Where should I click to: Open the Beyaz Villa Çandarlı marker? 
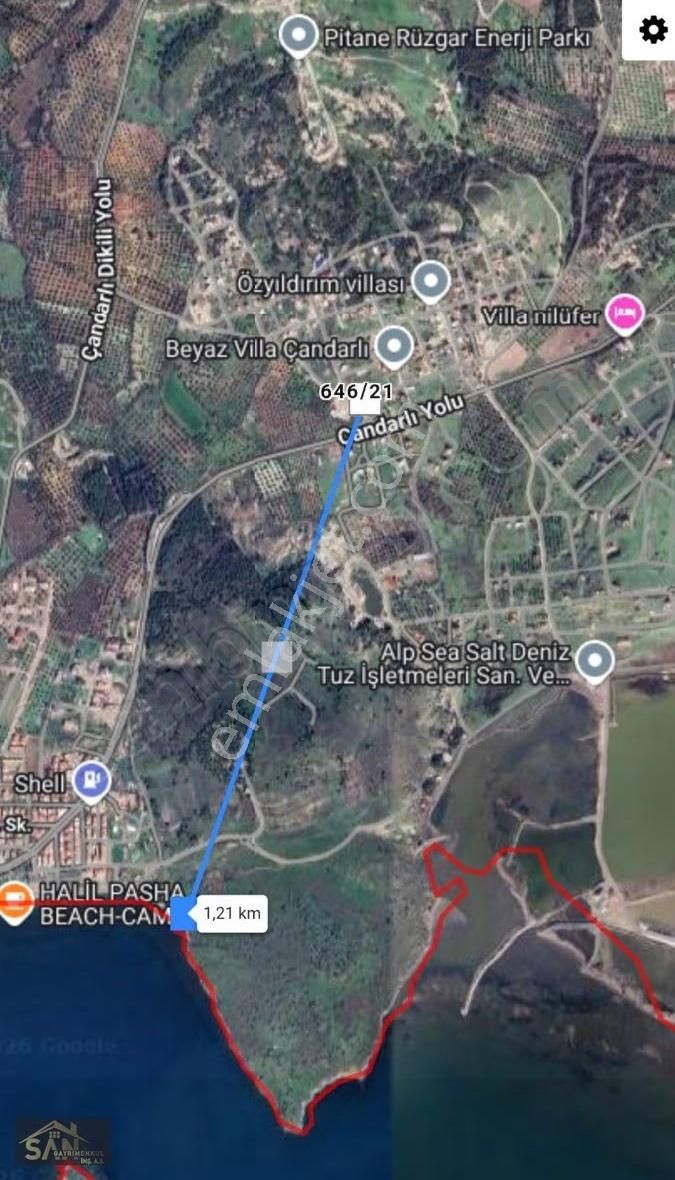tap(394, 347)
